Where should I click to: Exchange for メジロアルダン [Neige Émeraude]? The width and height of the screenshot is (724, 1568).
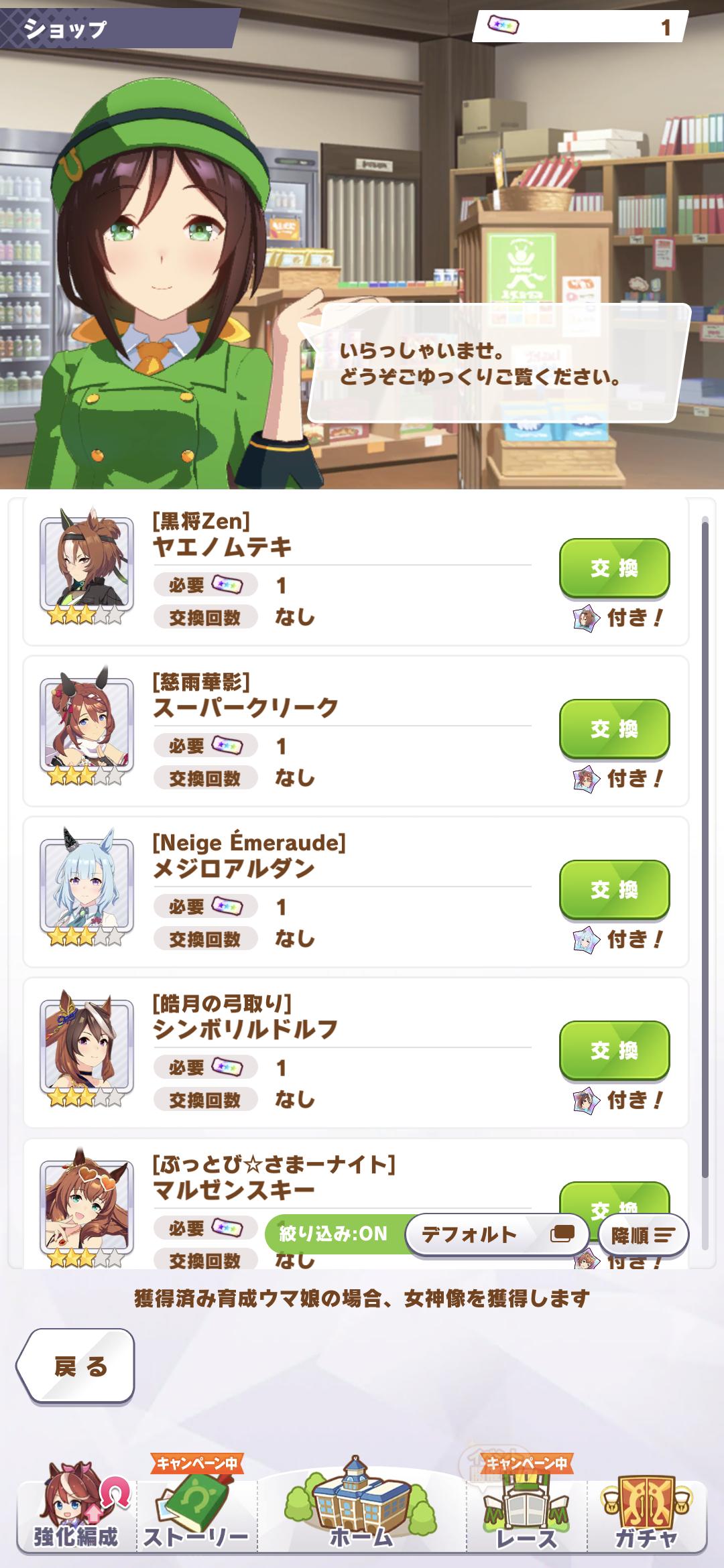[614, 889]
